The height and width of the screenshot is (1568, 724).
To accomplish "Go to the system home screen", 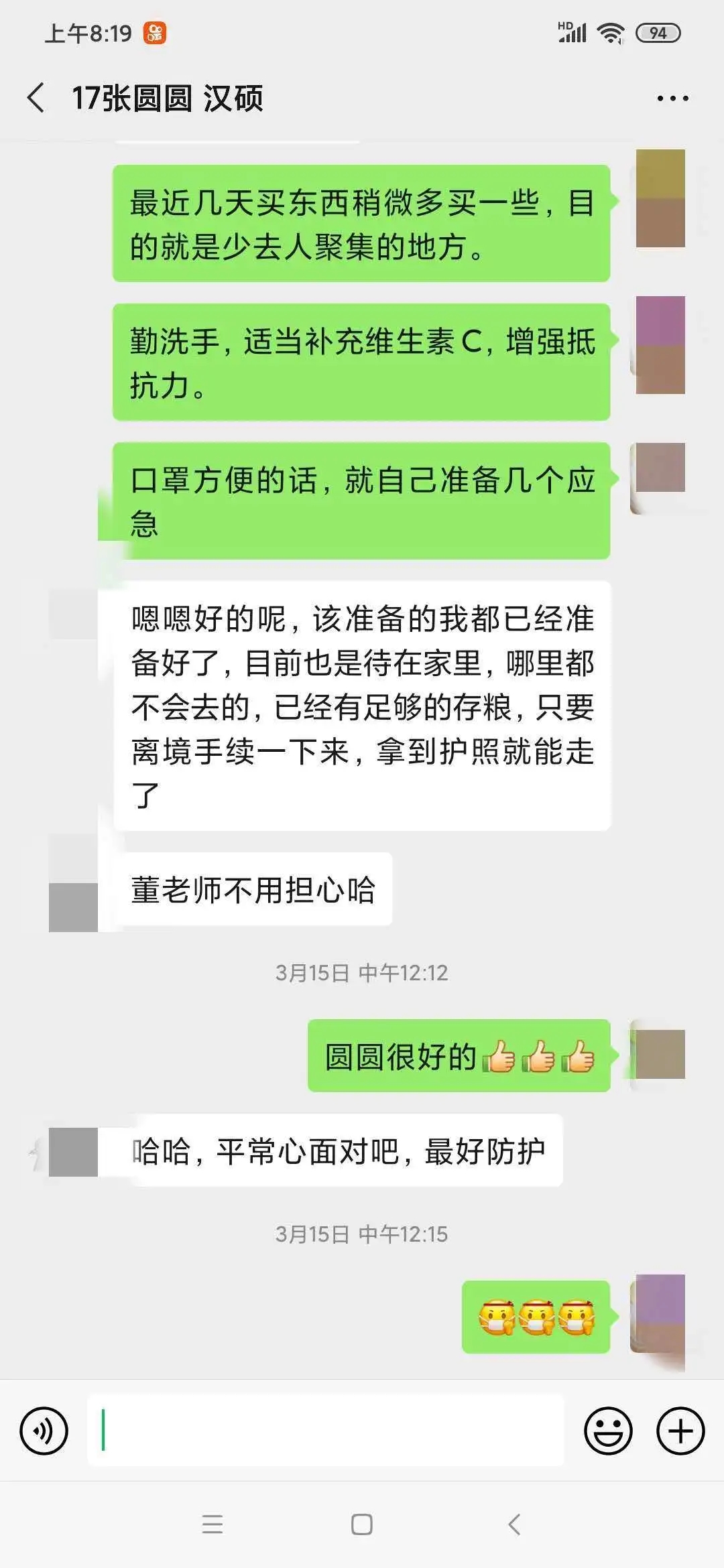I will [362, 1524].
